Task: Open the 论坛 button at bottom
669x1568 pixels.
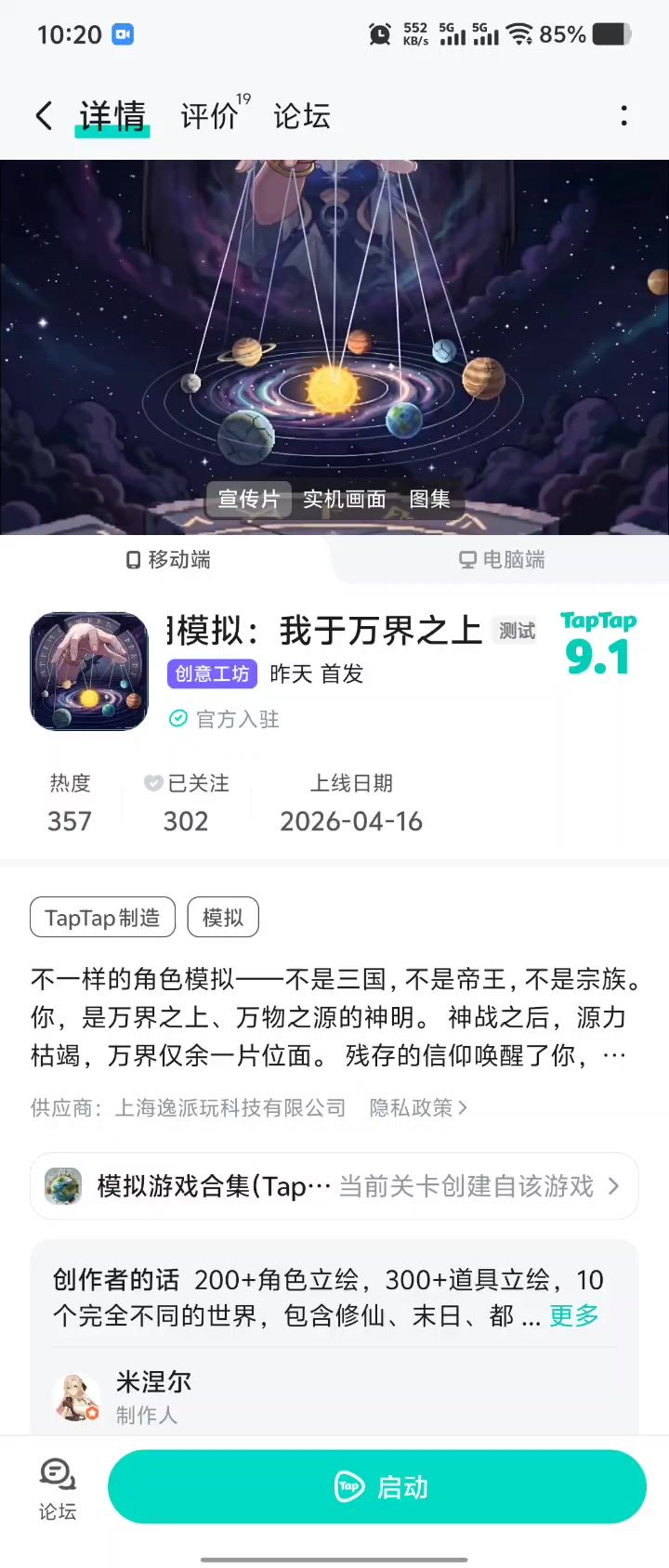Action: point(57,1488)
